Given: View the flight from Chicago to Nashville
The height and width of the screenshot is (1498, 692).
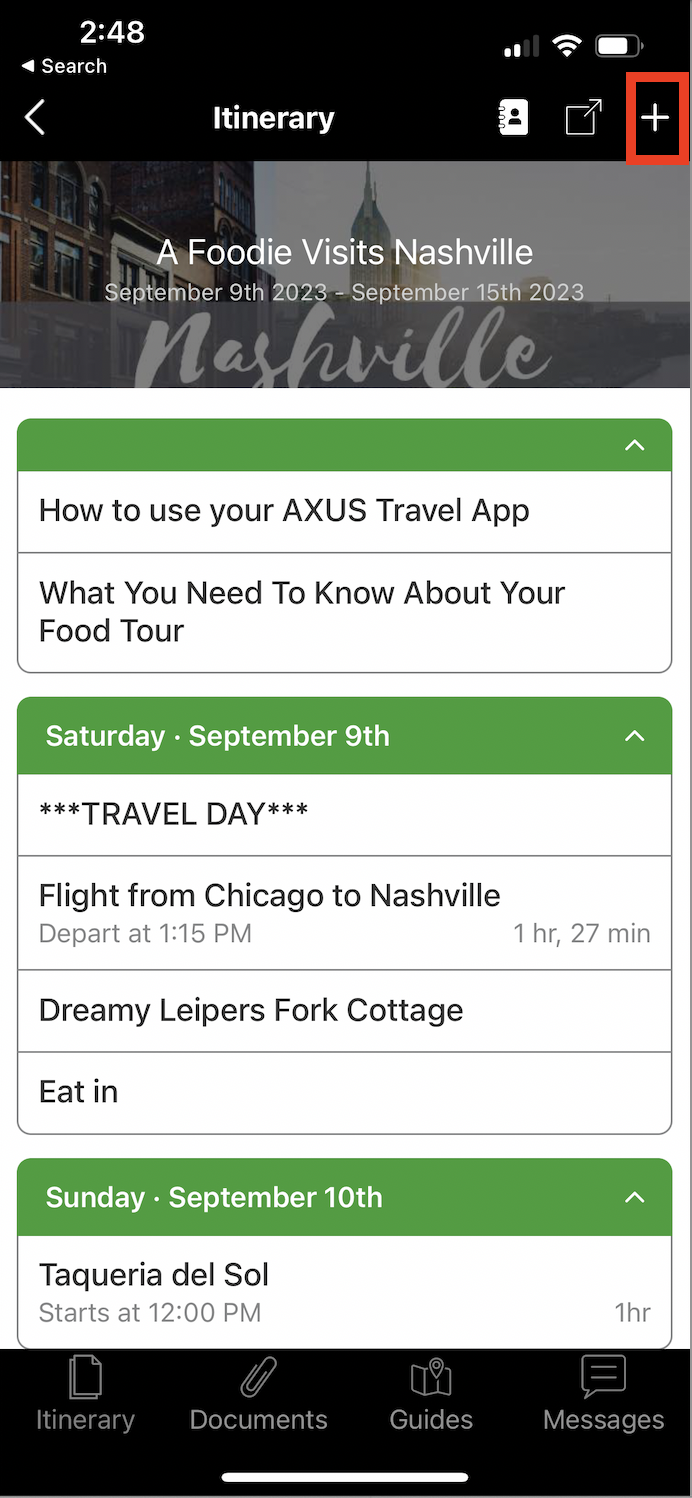Looking at the screenshot, I should coord(345,912).
